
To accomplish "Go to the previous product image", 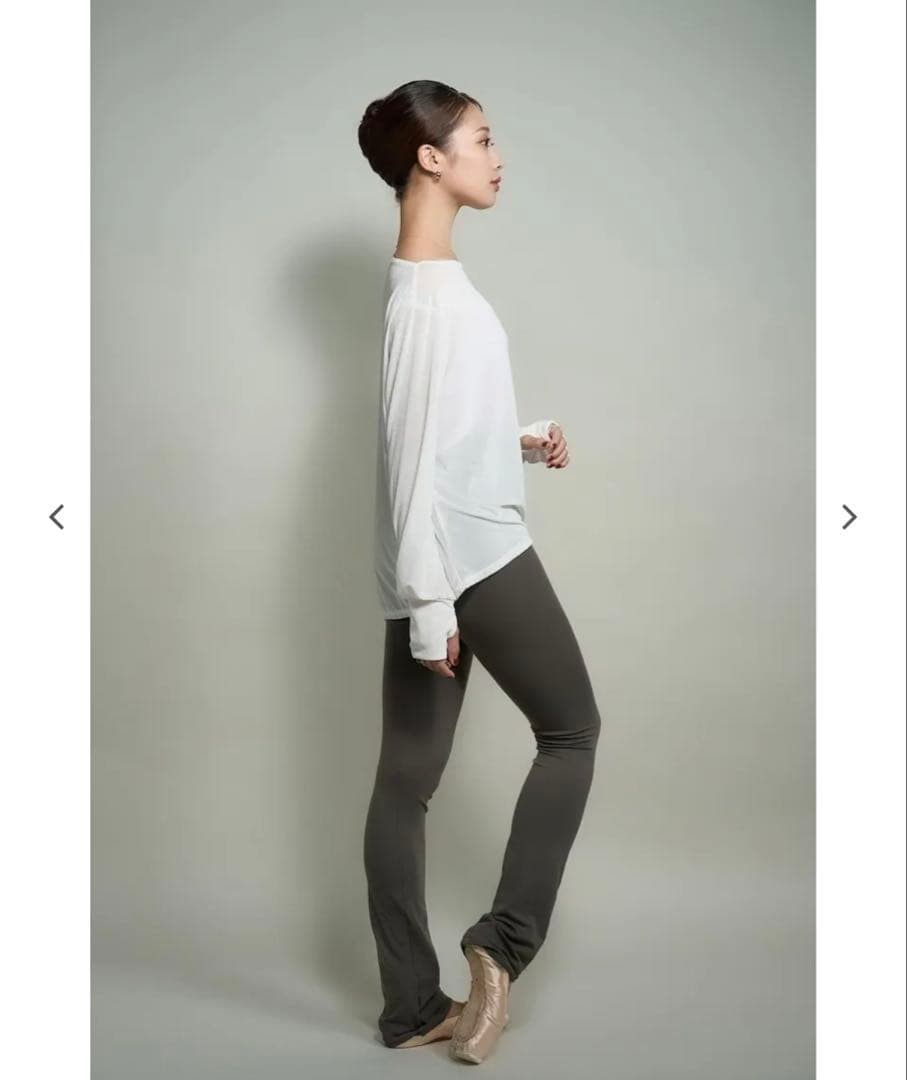I will (57, 517).
